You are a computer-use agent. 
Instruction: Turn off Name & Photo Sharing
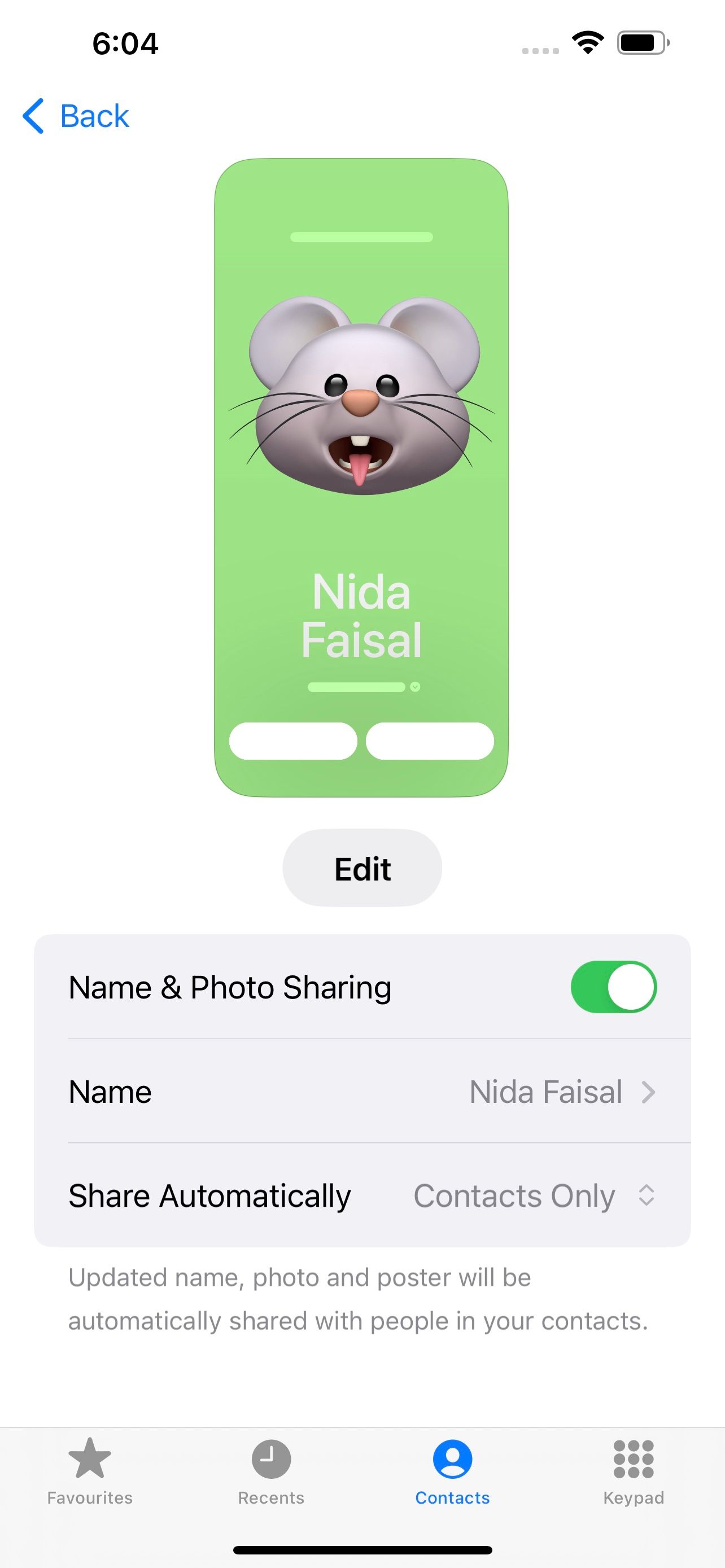coord(613,987)
